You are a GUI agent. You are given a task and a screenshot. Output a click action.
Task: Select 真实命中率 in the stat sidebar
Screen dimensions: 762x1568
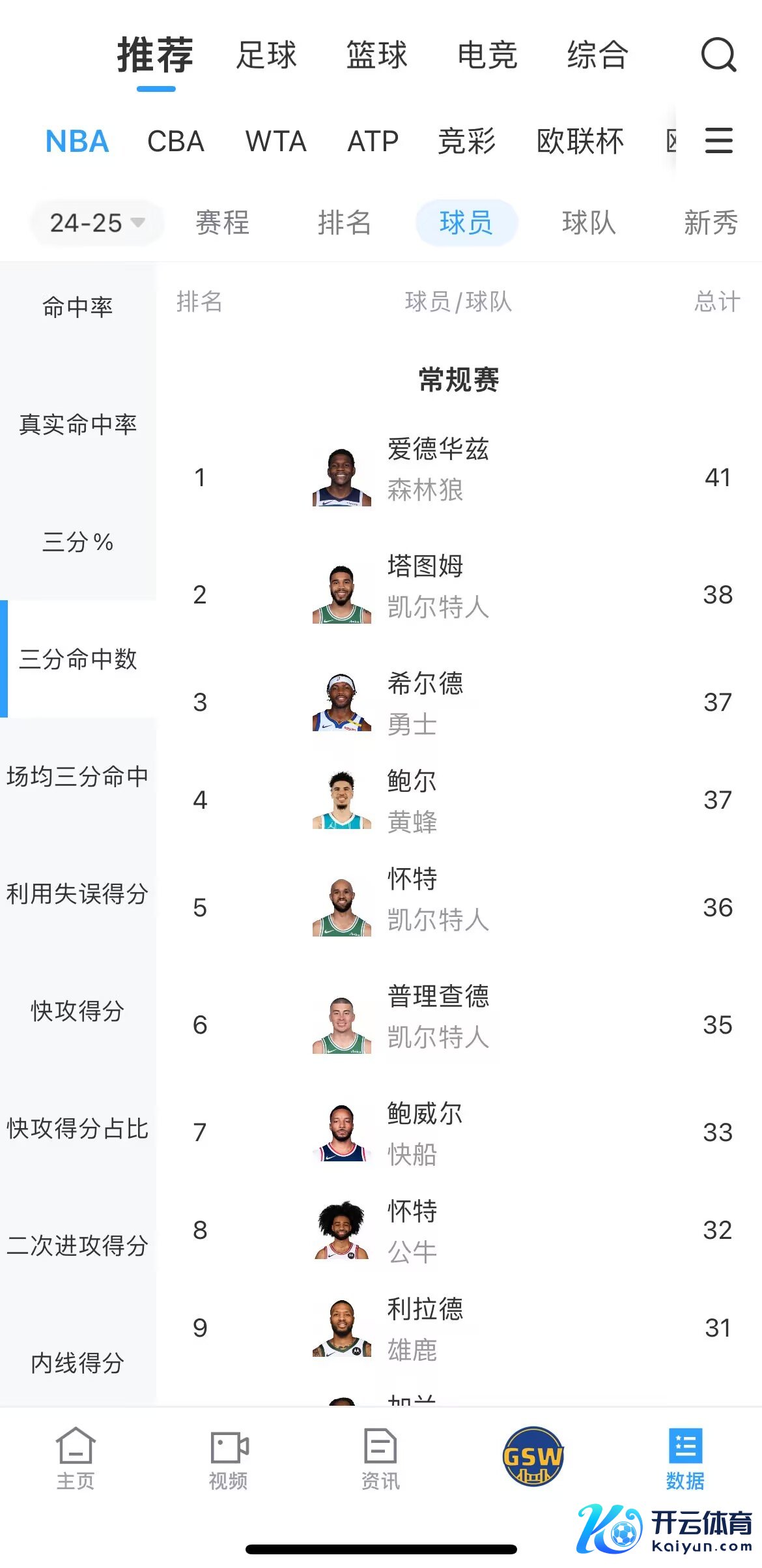[78, 424]
